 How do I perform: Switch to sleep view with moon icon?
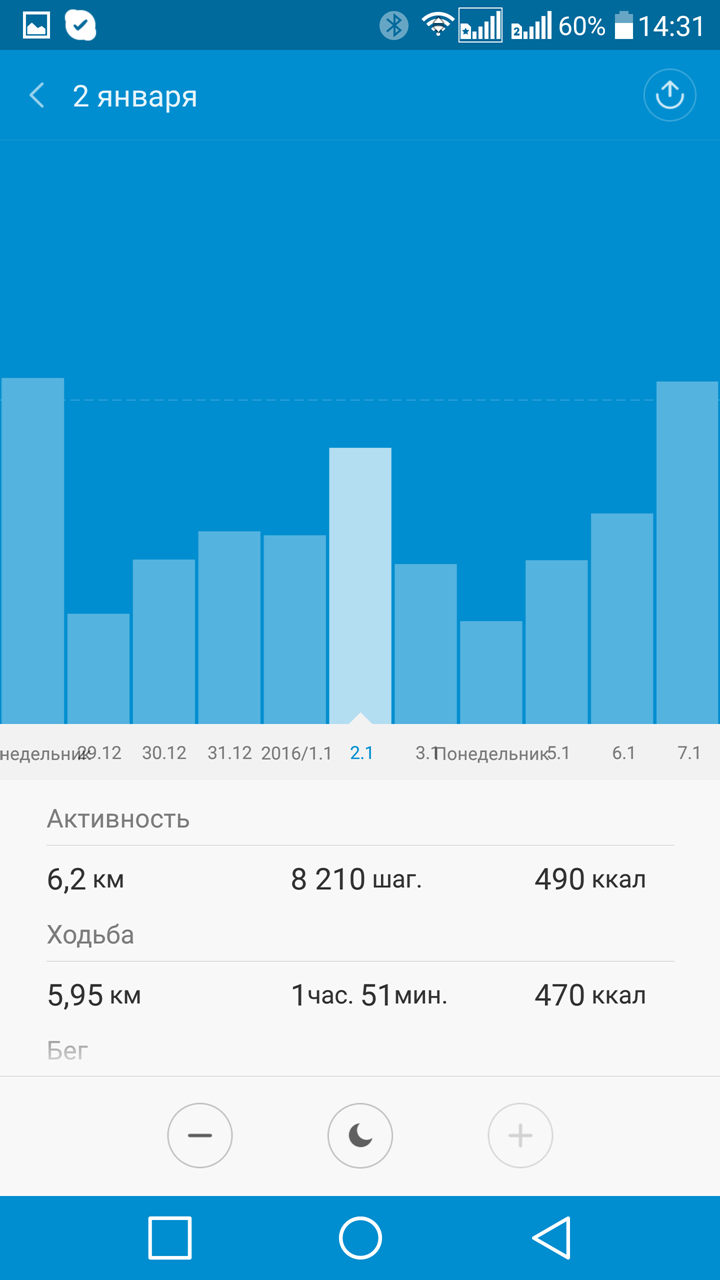pyautogui.click(x=360, y=1135)
